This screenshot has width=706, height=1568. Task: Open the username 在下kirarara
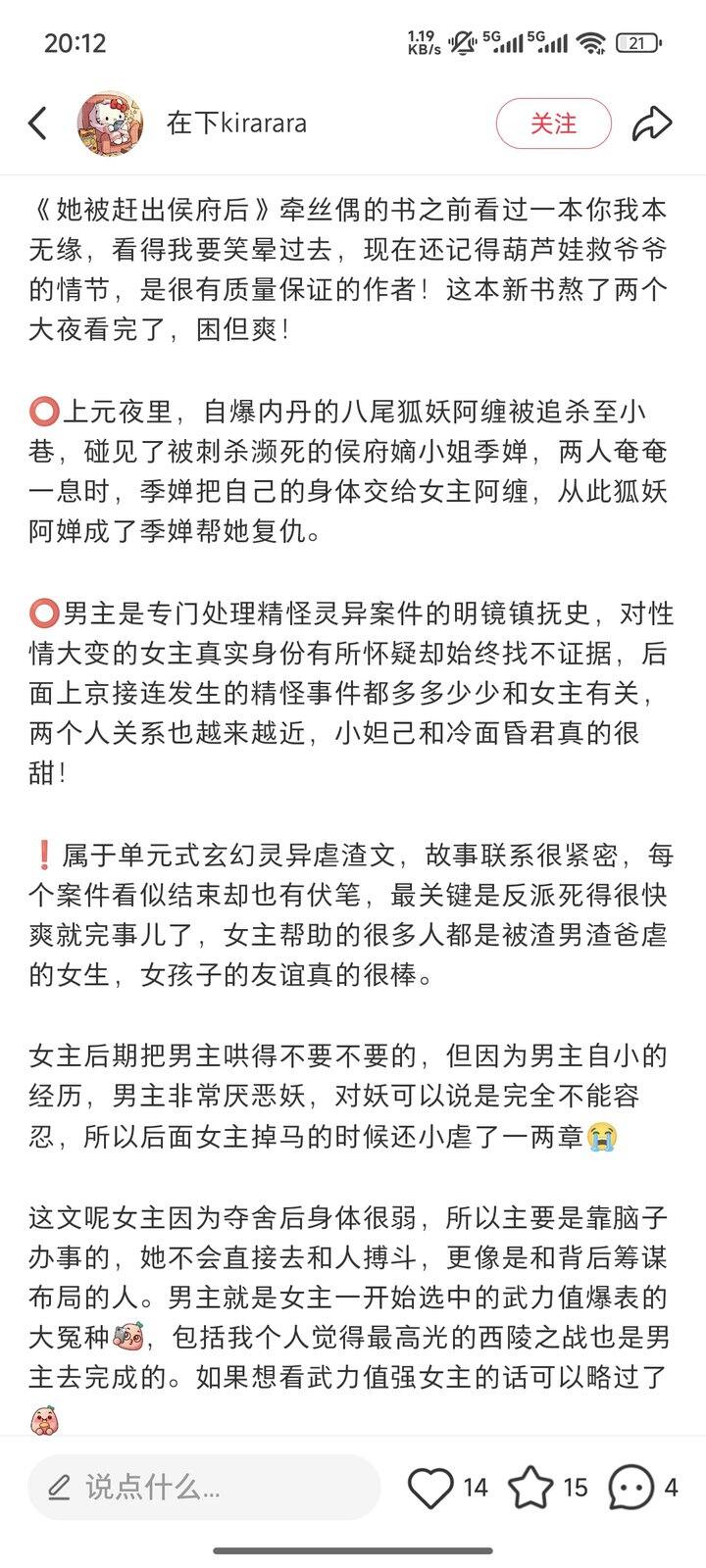pos(236,123)
